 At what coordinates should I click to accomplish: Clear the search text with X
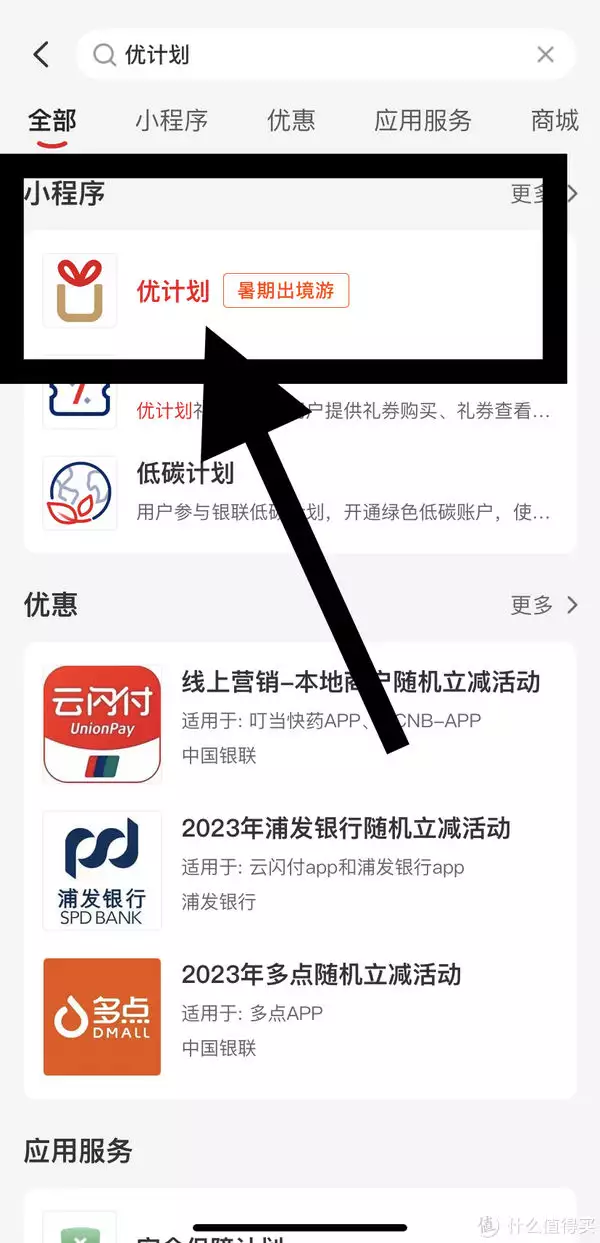pyautogui.click(x=545, y=55)
